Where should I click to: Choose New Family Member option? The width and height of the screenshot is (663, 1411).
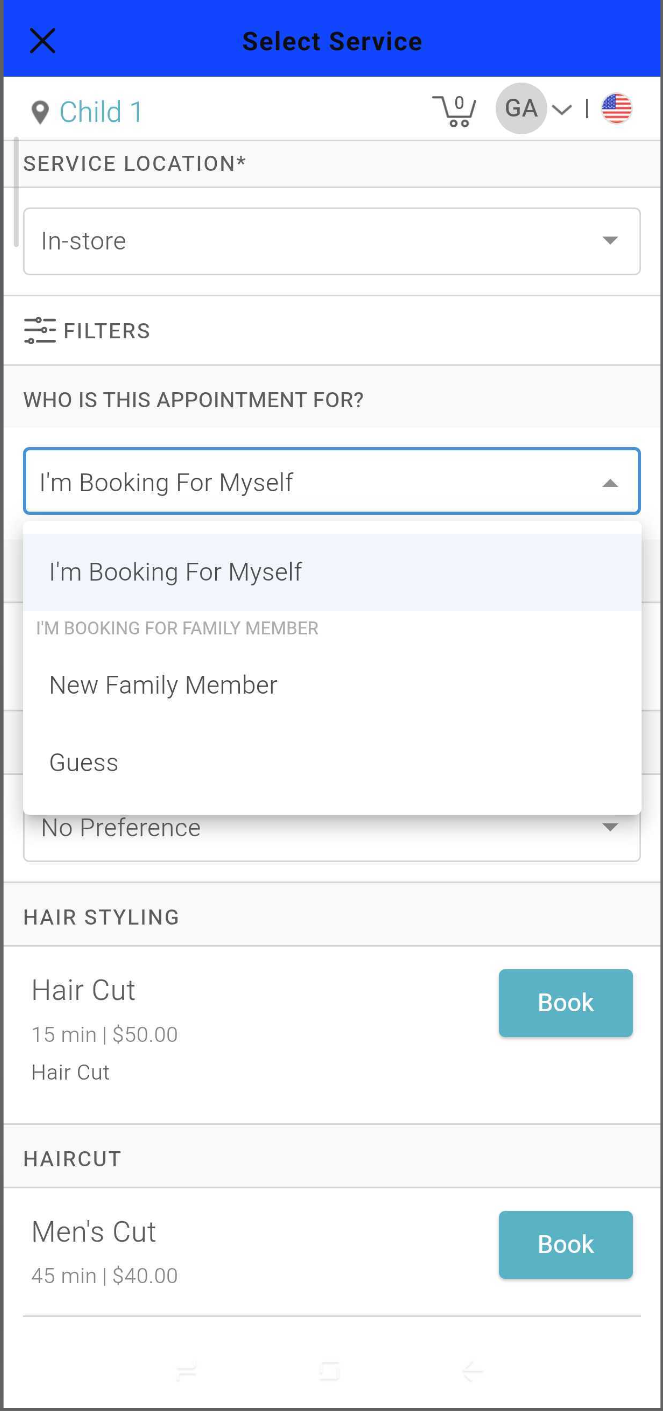(x=164, y=686)
